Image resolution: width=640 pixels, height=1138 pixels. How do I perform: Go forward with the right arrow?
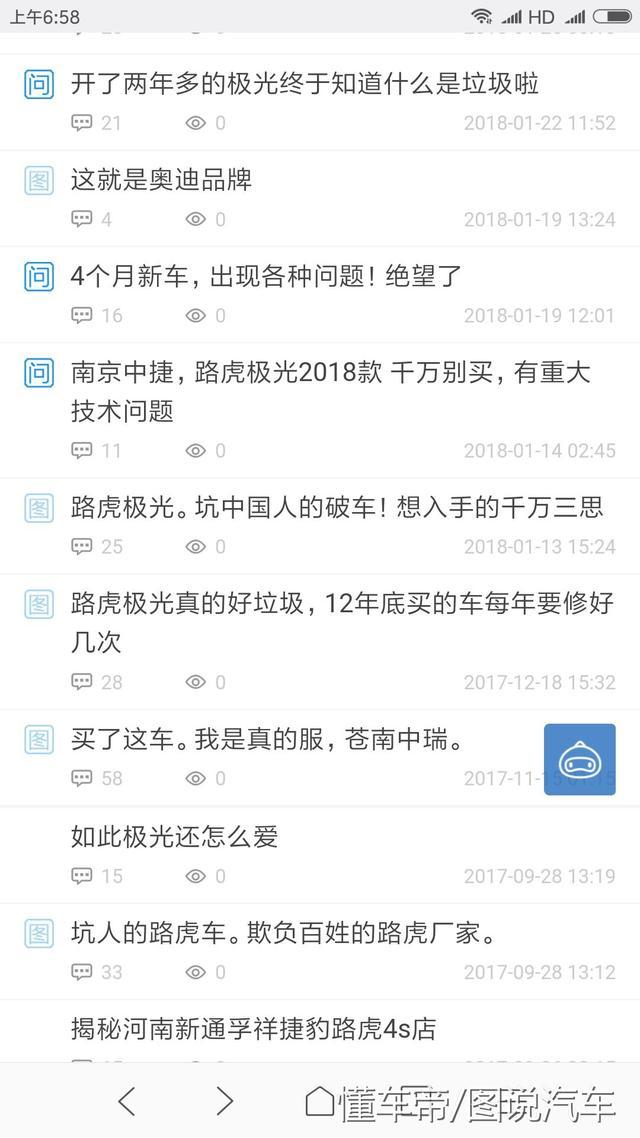tap(225, 1102)
